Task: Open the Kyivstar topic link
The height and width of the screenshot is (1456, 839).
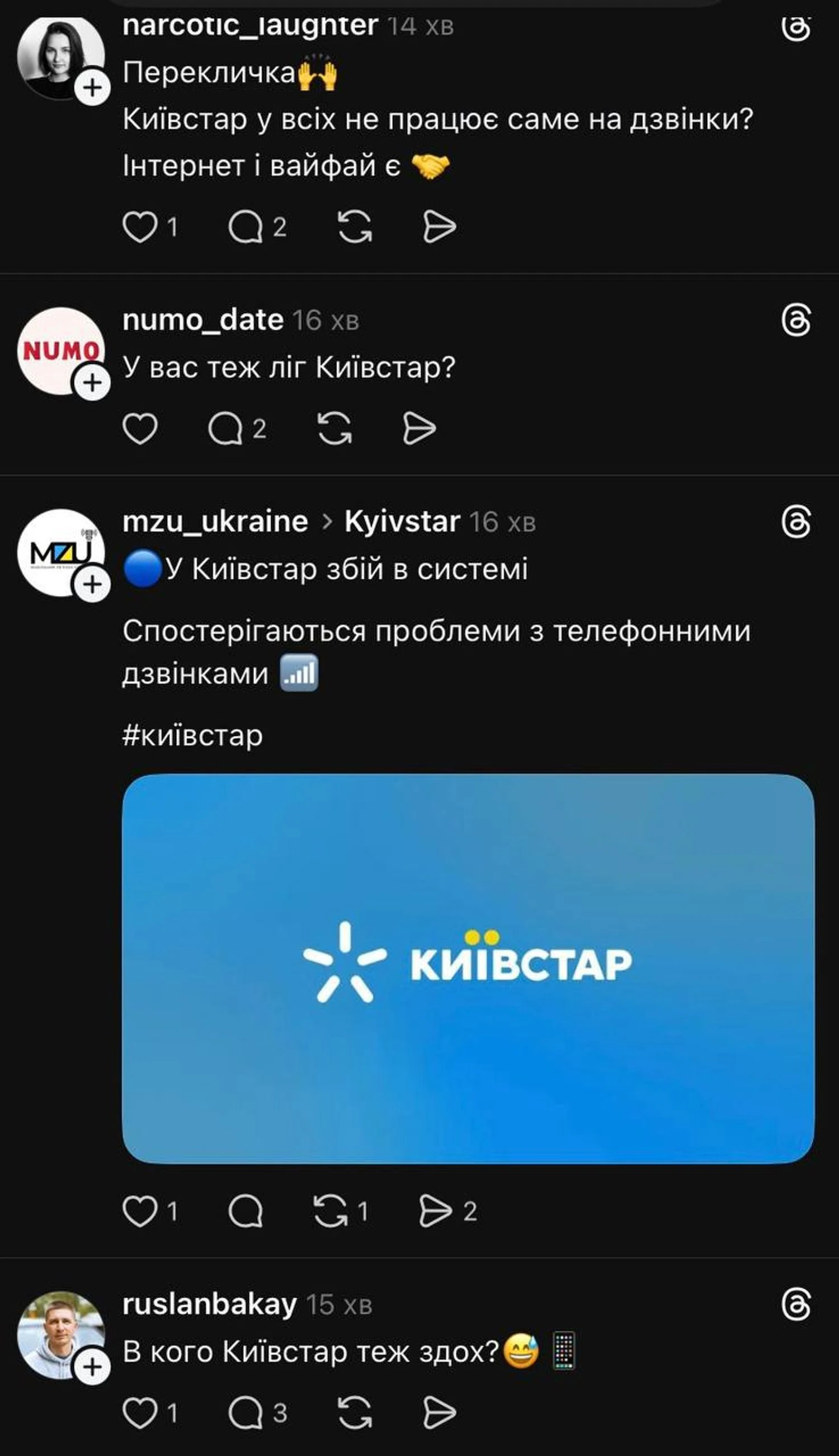Action: [x=402, y=522]
